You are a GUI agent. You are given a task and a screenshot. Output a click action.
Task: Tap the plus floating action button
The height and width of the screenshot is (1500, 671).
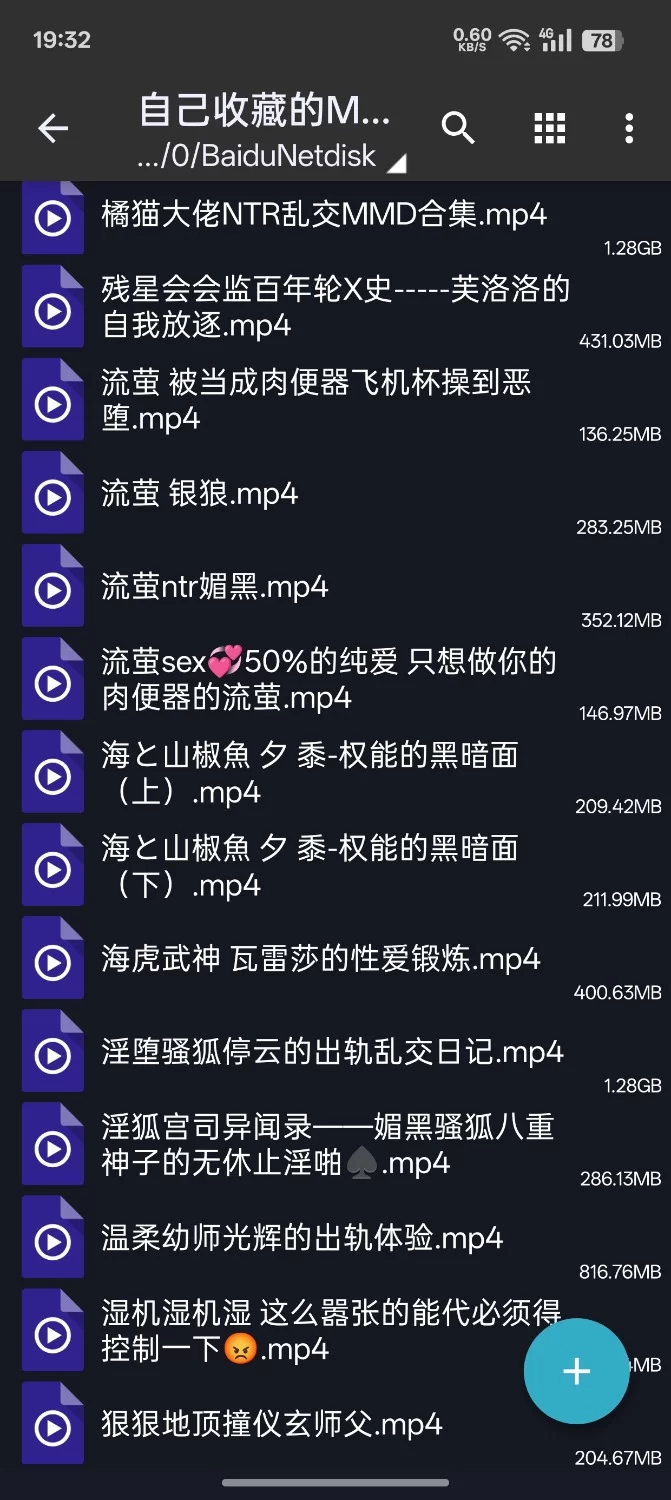tap(576, 1371)
